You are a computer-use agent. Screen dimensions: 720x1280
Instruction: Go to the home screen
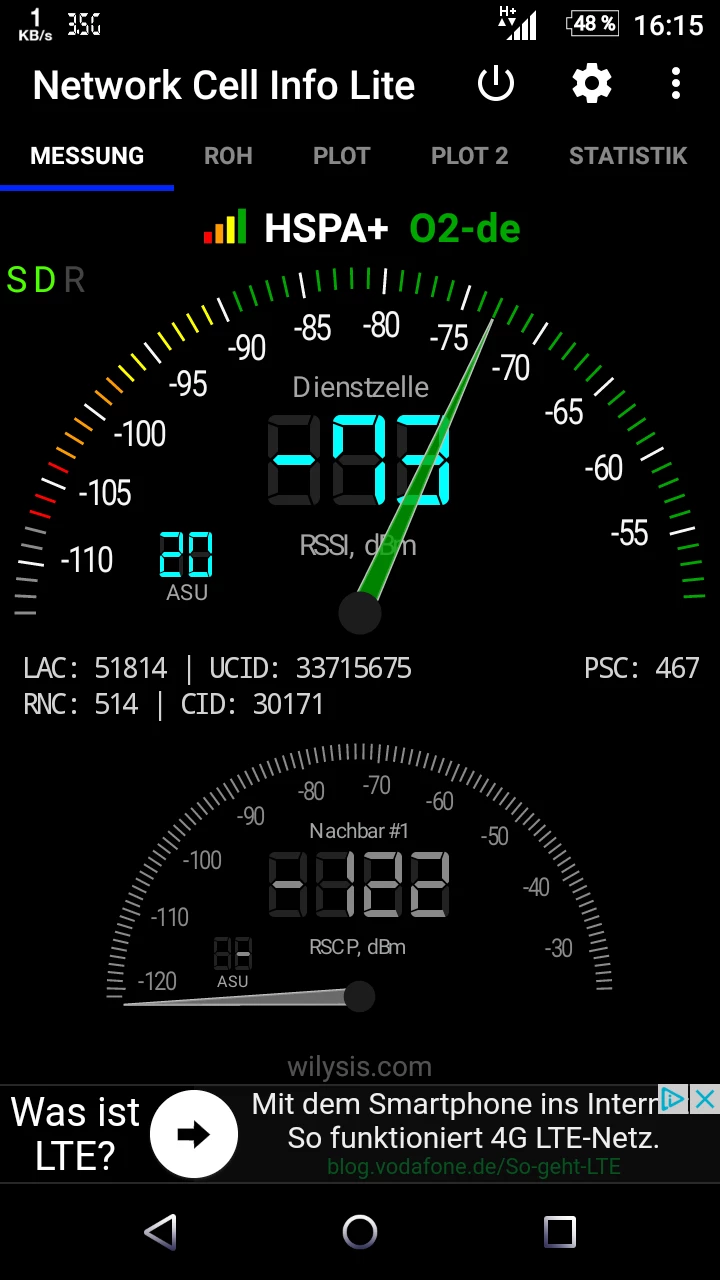click(360, 1232)
